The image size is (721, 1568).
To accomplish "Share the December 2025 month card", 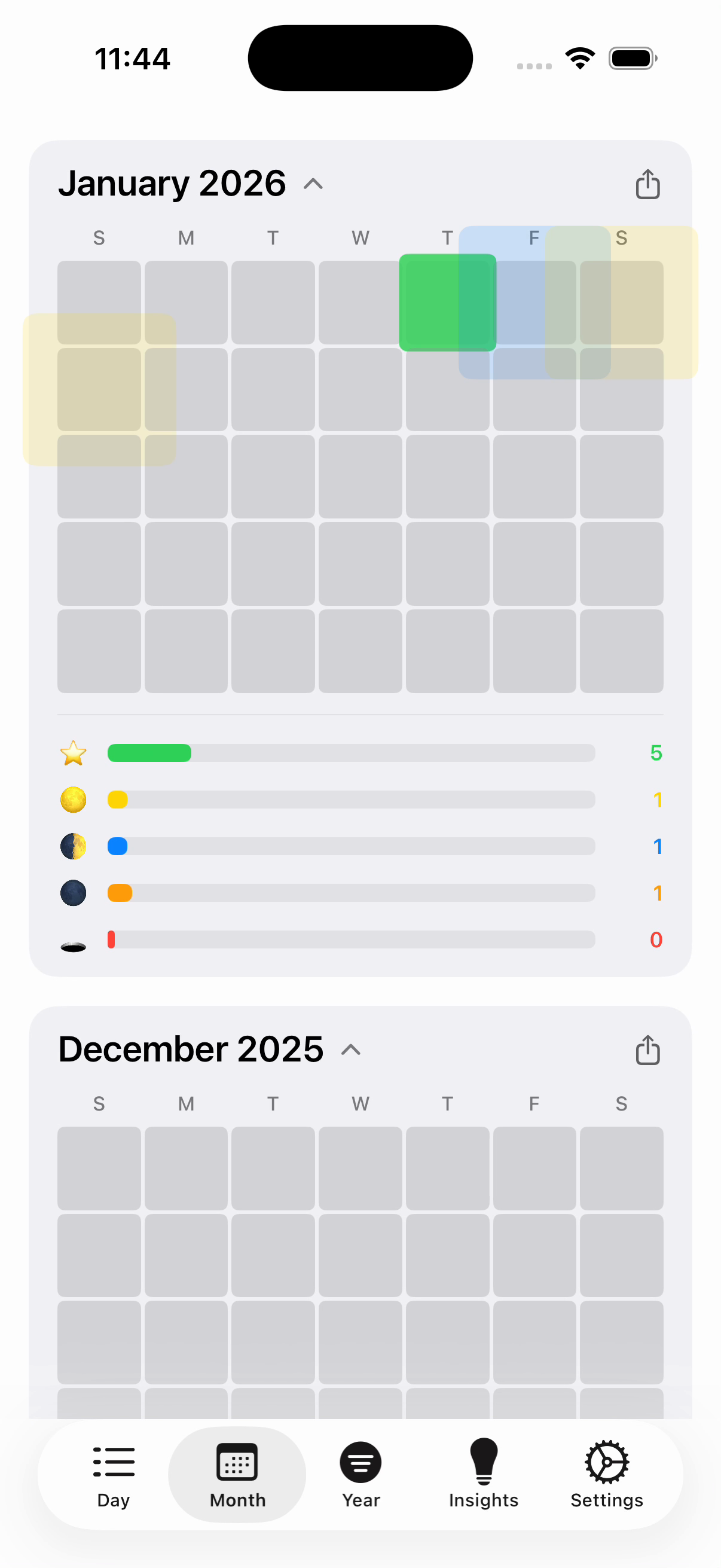I will click(x=647, y=1050).
